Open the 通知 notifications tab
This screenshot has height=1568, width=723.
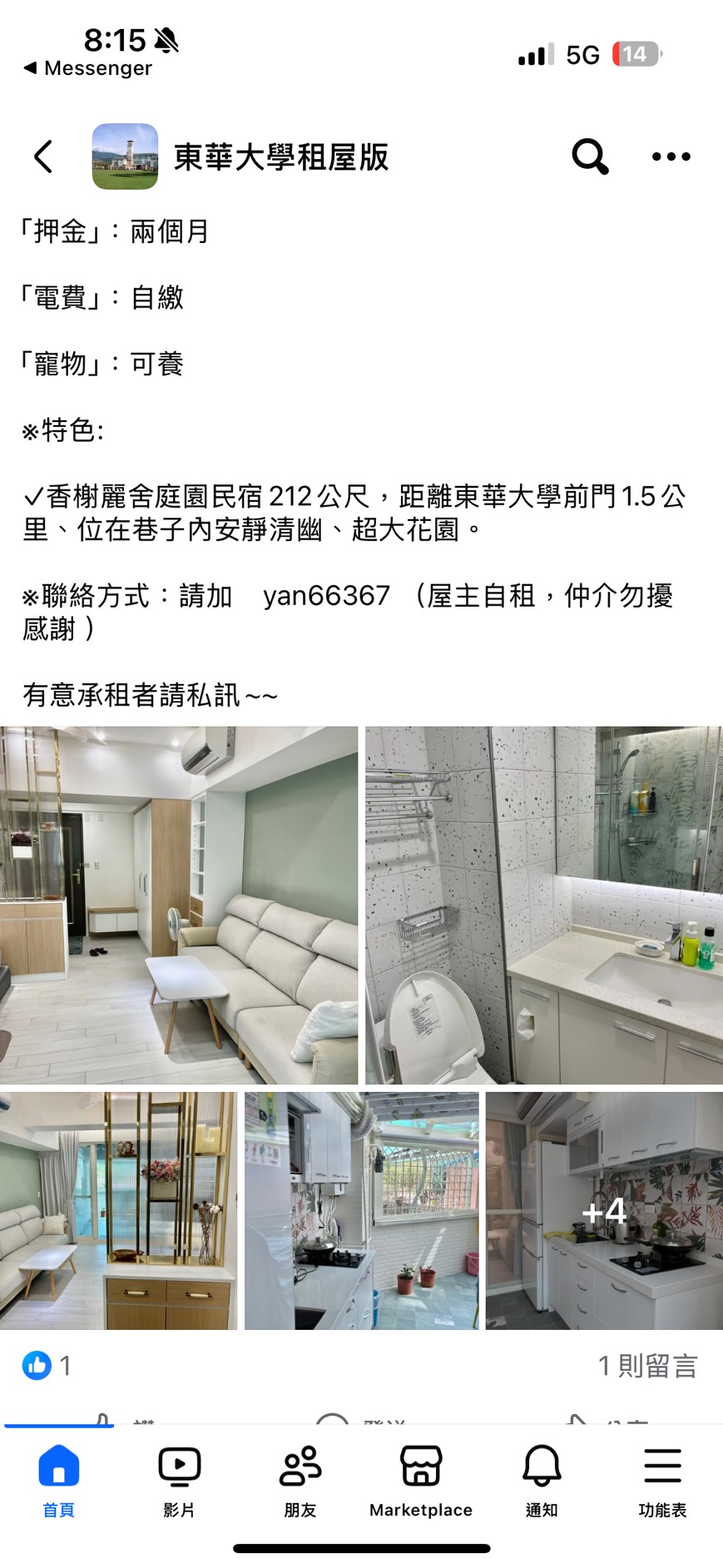tap(541, 1481)
